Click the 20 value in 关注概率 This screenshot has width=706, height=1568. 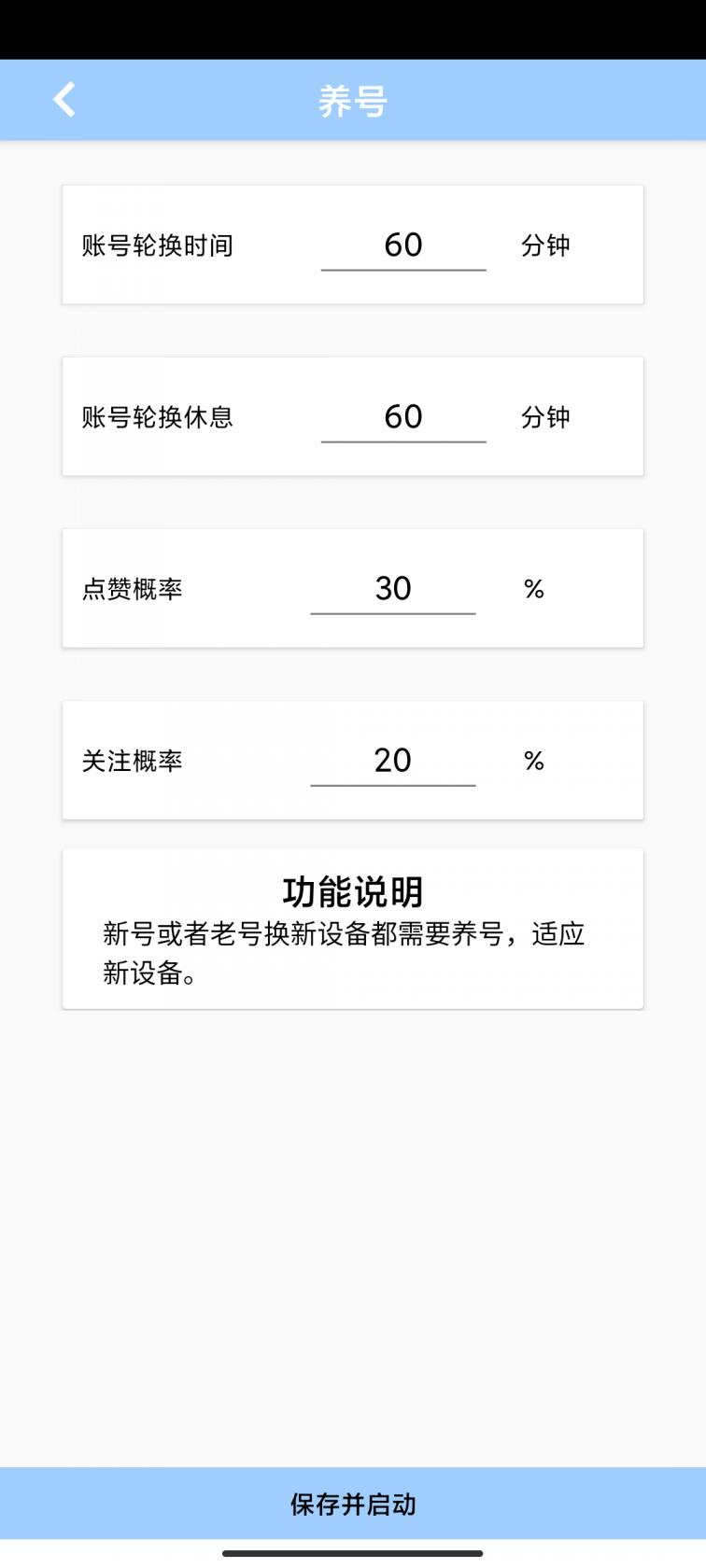pos(393,760)
